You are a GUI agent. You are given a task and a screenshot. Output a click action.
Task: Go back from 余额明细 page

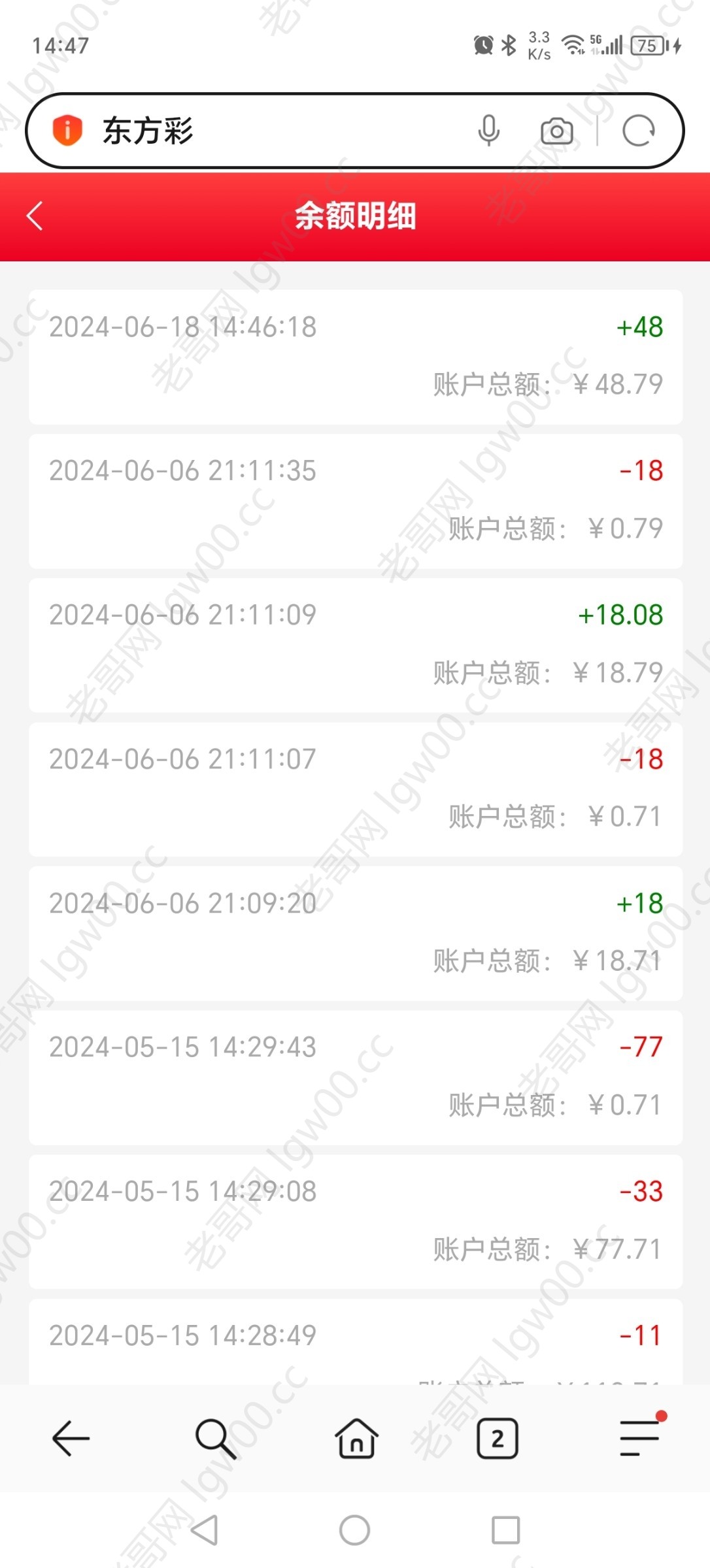[35, 216]
